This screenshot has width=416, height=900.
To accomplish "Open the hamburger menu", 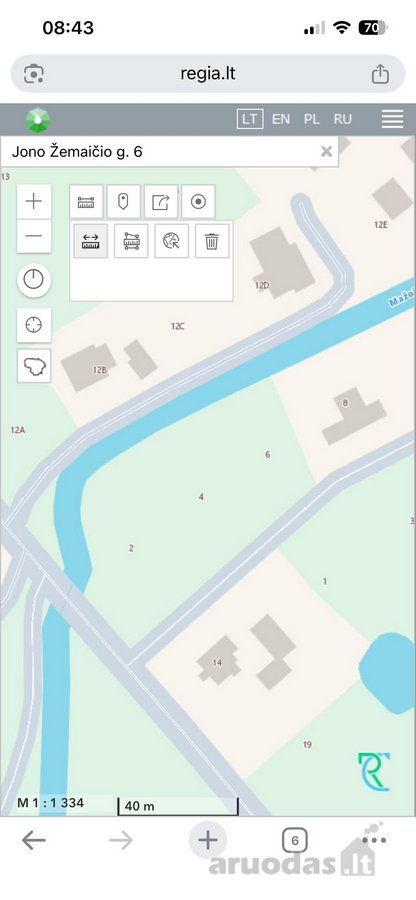I will coord(392,119).
